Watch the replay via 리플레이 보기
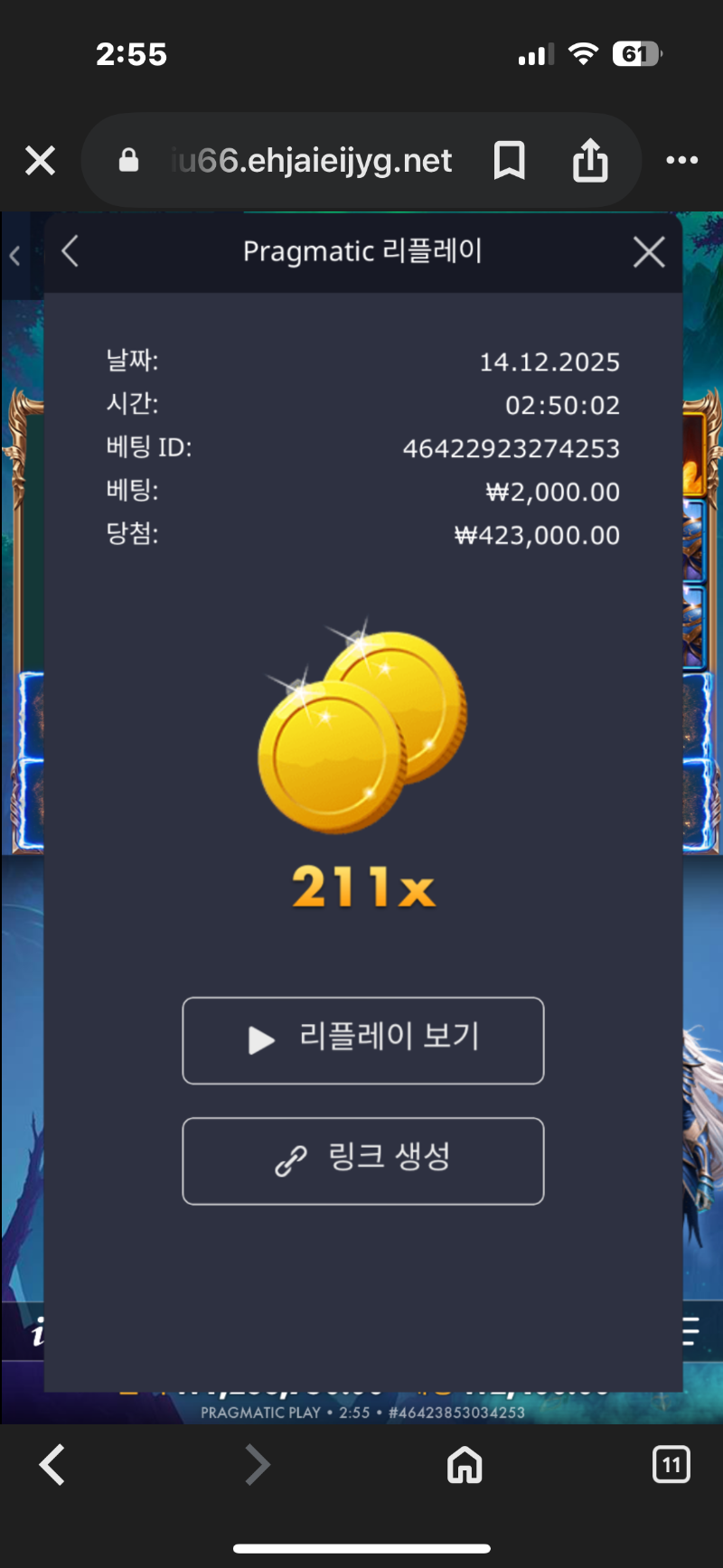The height and width of the screenshot is (1568, 723). tap(362, 1040)
